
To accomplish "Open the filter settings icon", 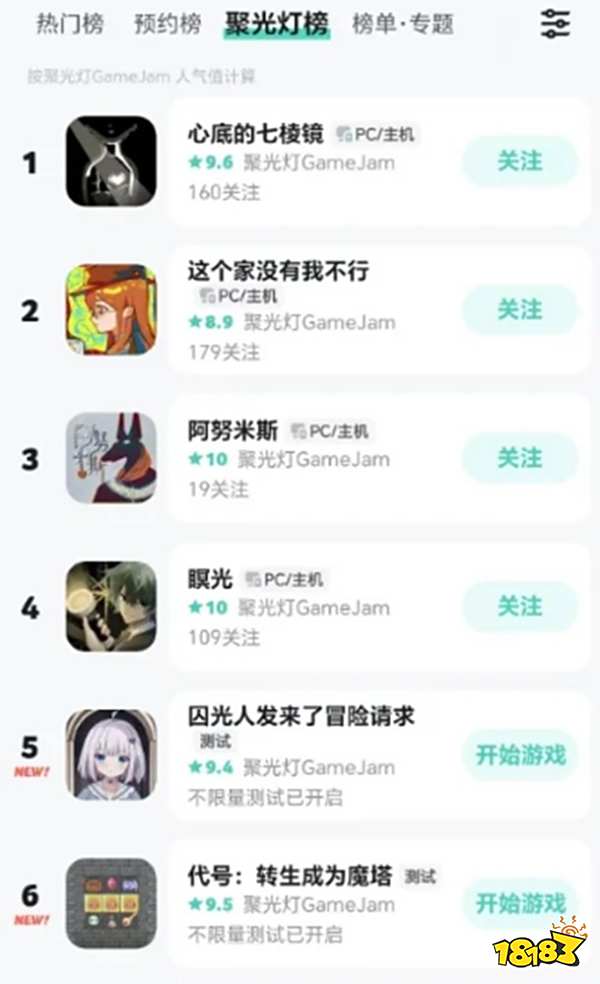I will tap(554, 23).
